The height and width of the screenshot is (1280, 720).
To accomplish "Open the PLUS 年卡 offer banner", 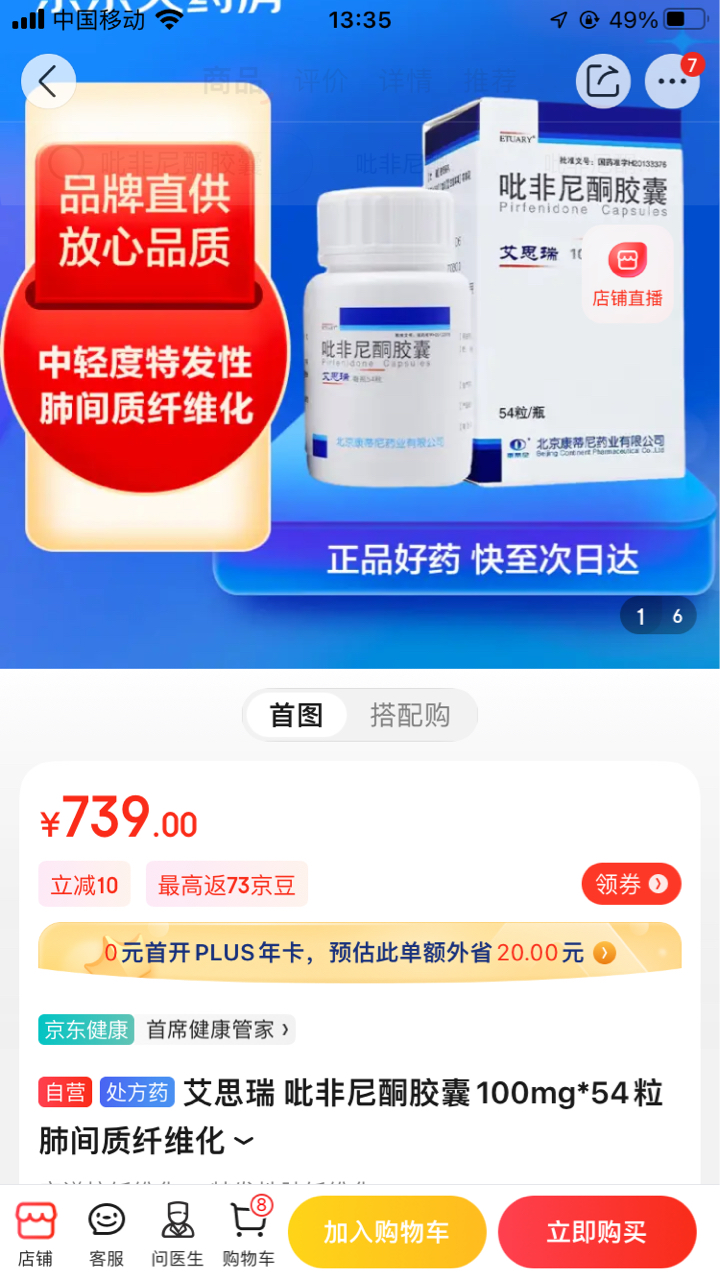I will pyautogui.click(x=360, y=952).
